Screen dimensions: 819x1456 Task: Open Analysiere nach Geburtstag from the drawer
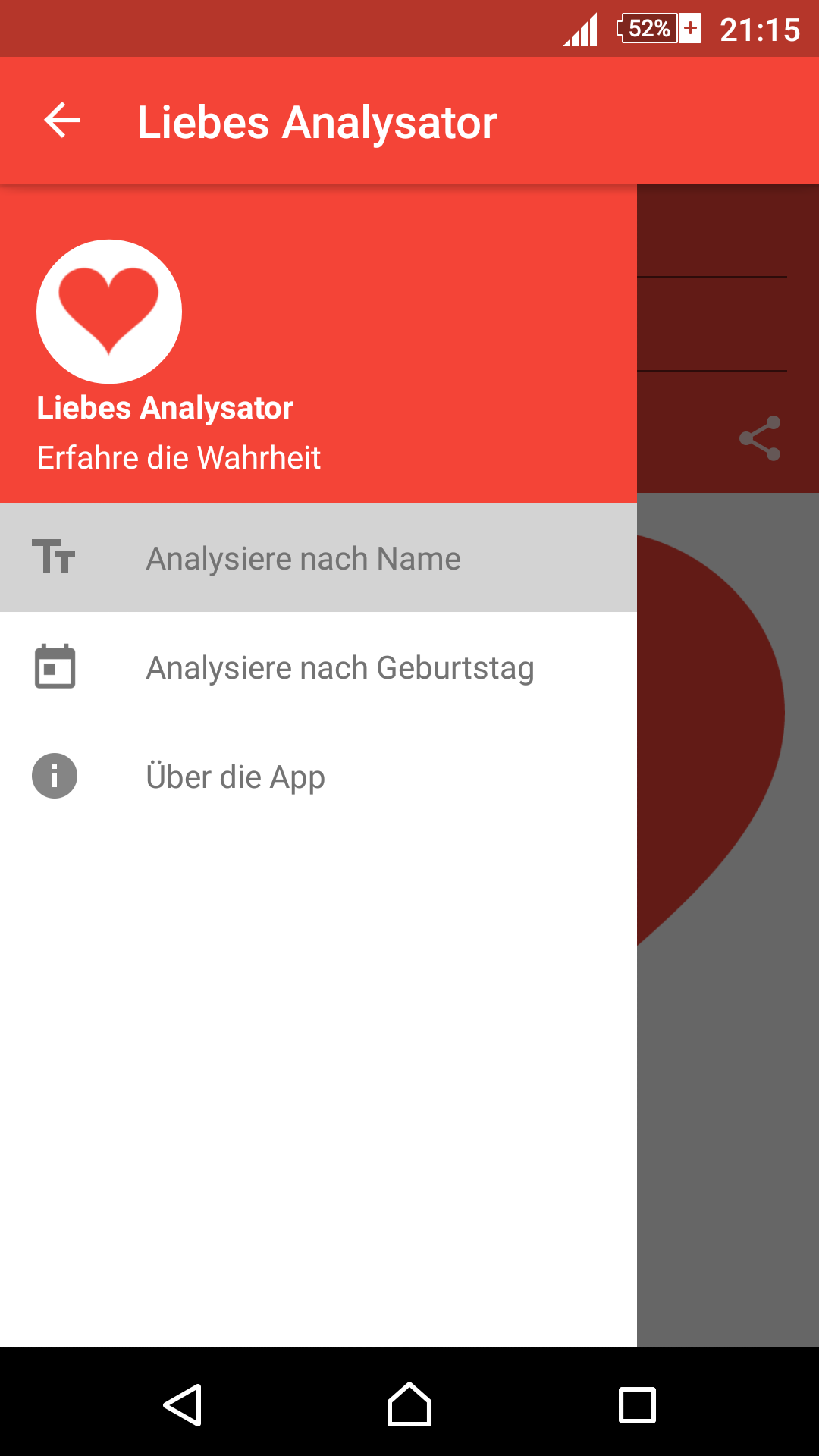(x=340, y=667)
